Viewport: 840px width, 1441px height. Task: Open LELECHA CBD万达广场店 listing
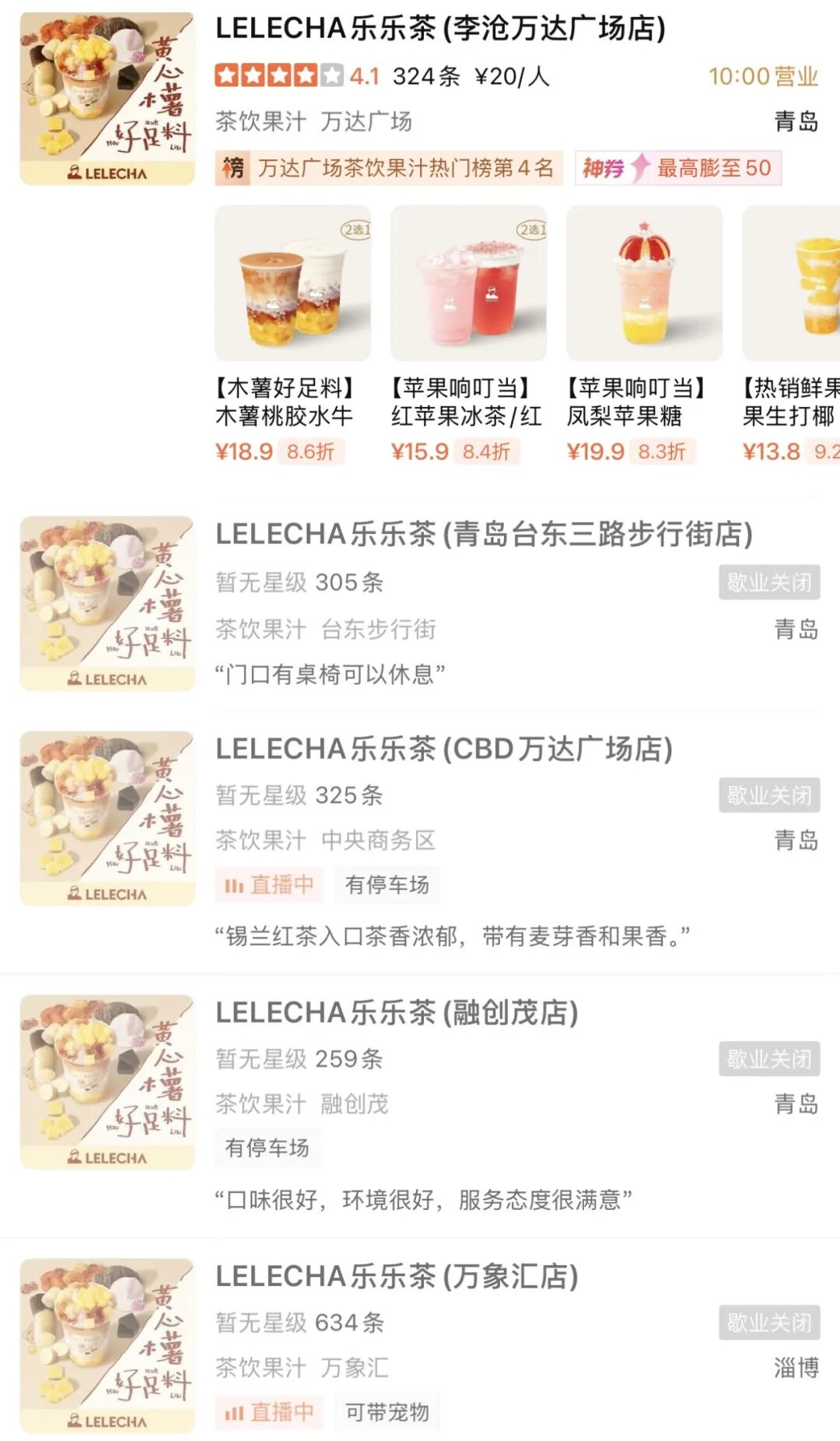(x=444, y=749)
